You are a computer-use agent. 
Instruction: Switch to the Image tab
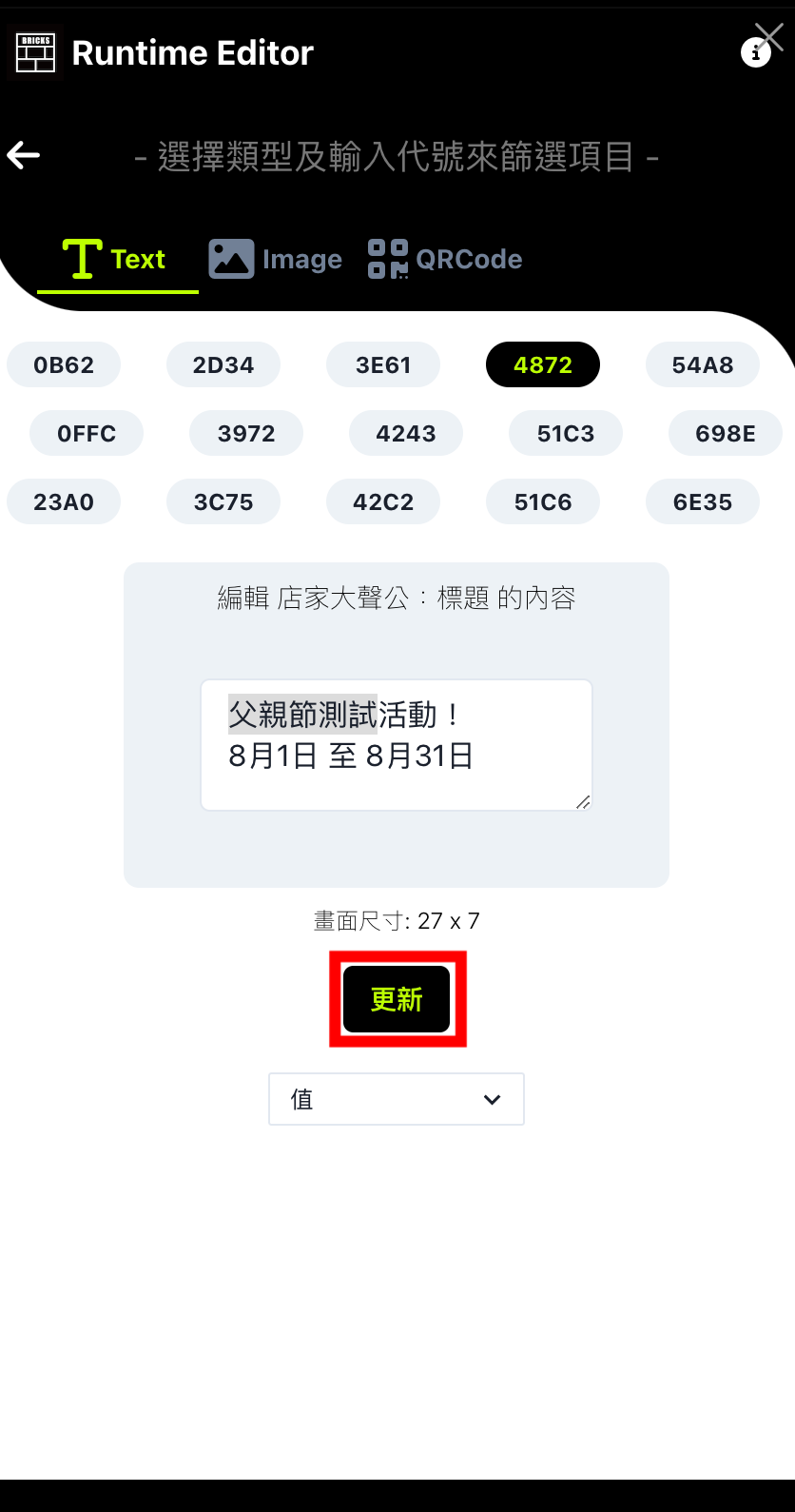tap(276, 259)
